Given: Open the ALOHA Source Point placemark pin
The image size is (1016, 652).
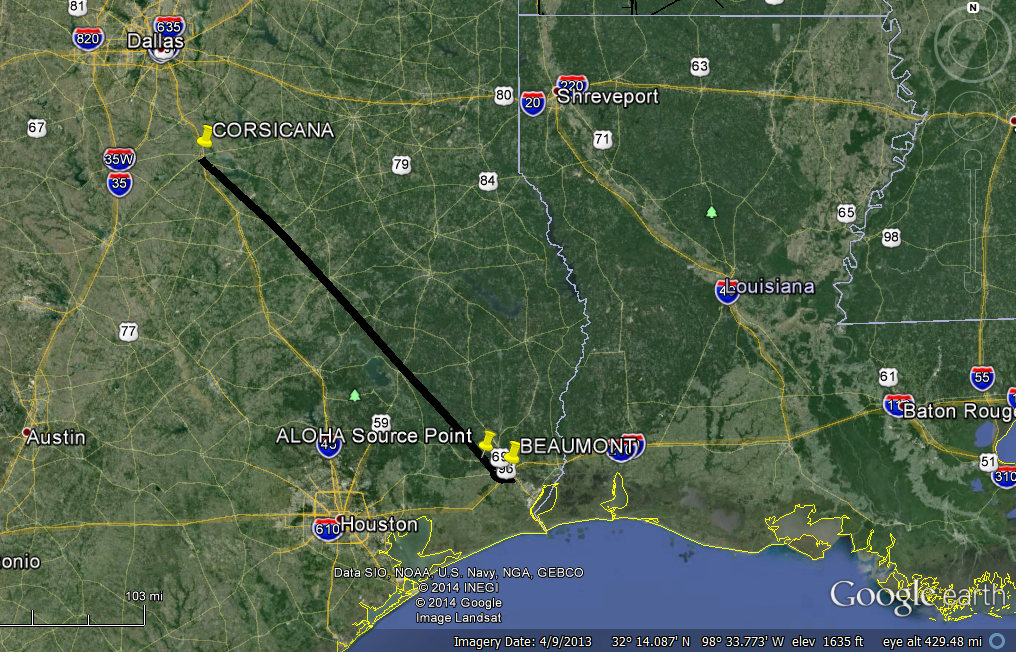Looking at the screenshot, I should [x=488, y=442].
